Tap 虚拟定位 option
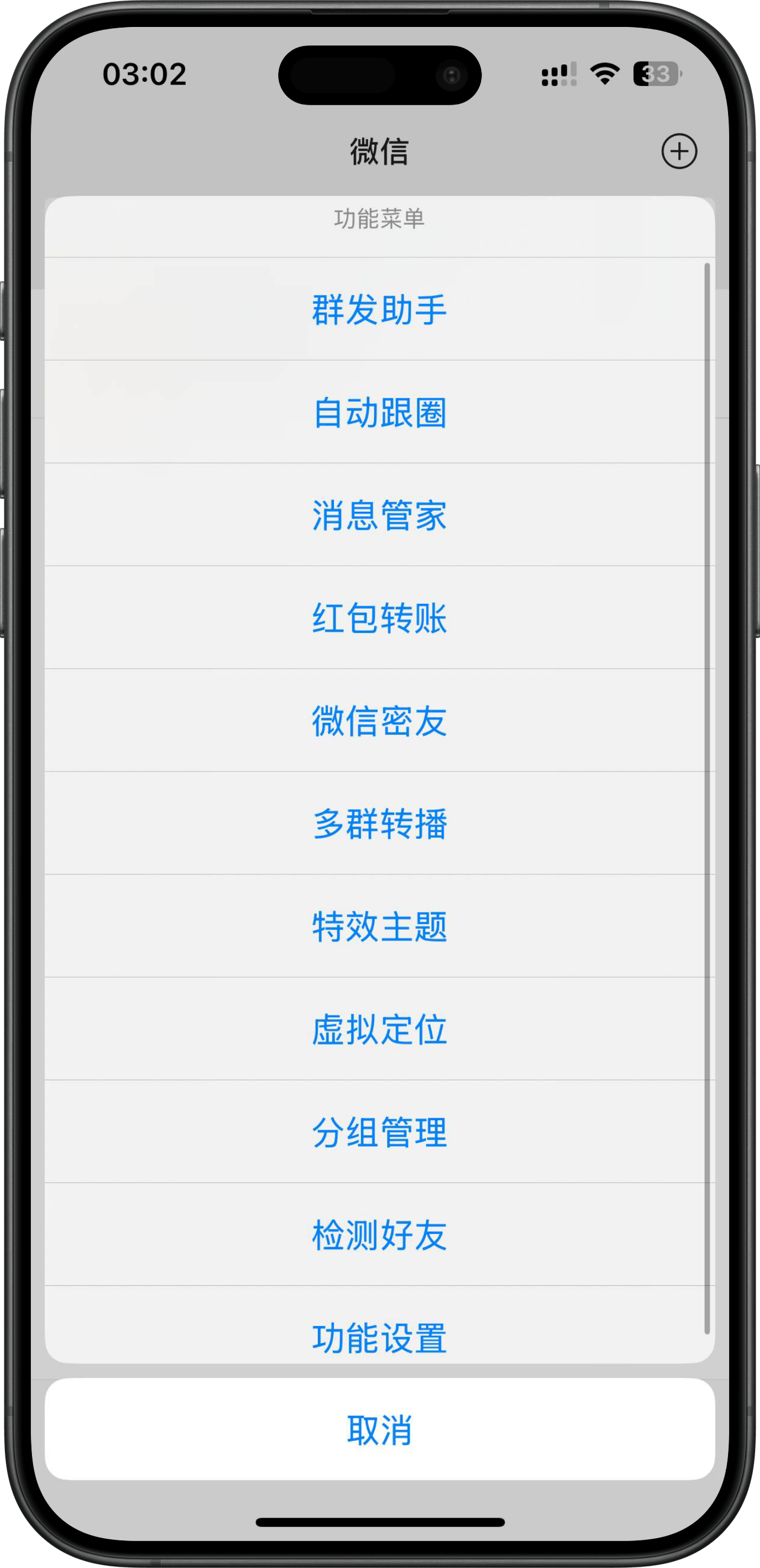 [x=379, y=1029]
